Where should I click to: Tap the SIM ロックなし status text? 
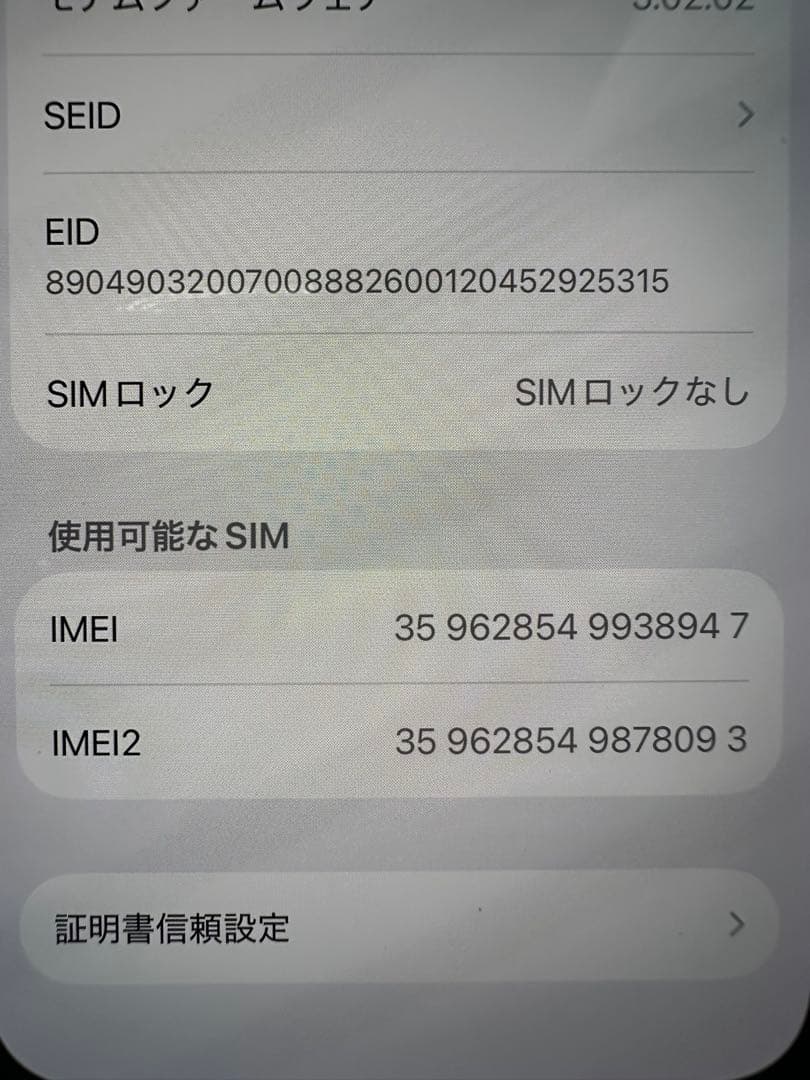[x=630, y=392]
